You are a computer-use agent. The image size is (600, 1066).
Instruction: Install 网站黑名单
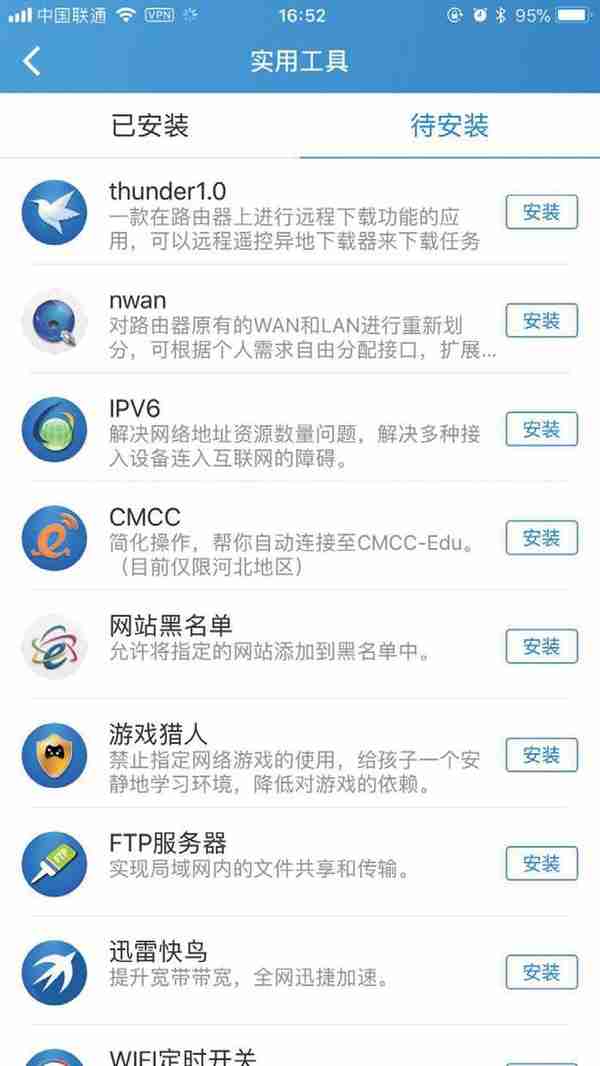[x=542, y=647]
